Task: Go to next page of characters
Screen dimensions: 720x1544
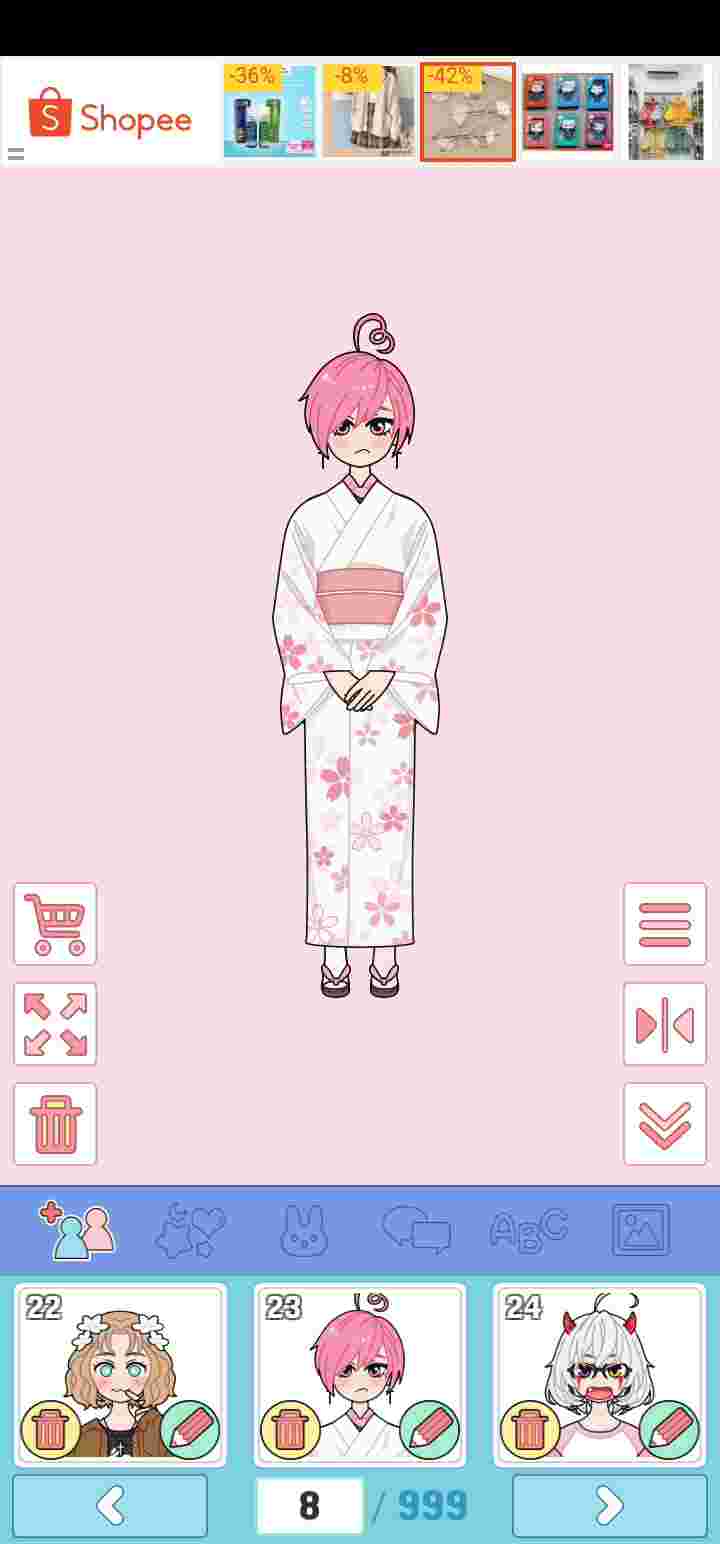Action: (610, 1505)
